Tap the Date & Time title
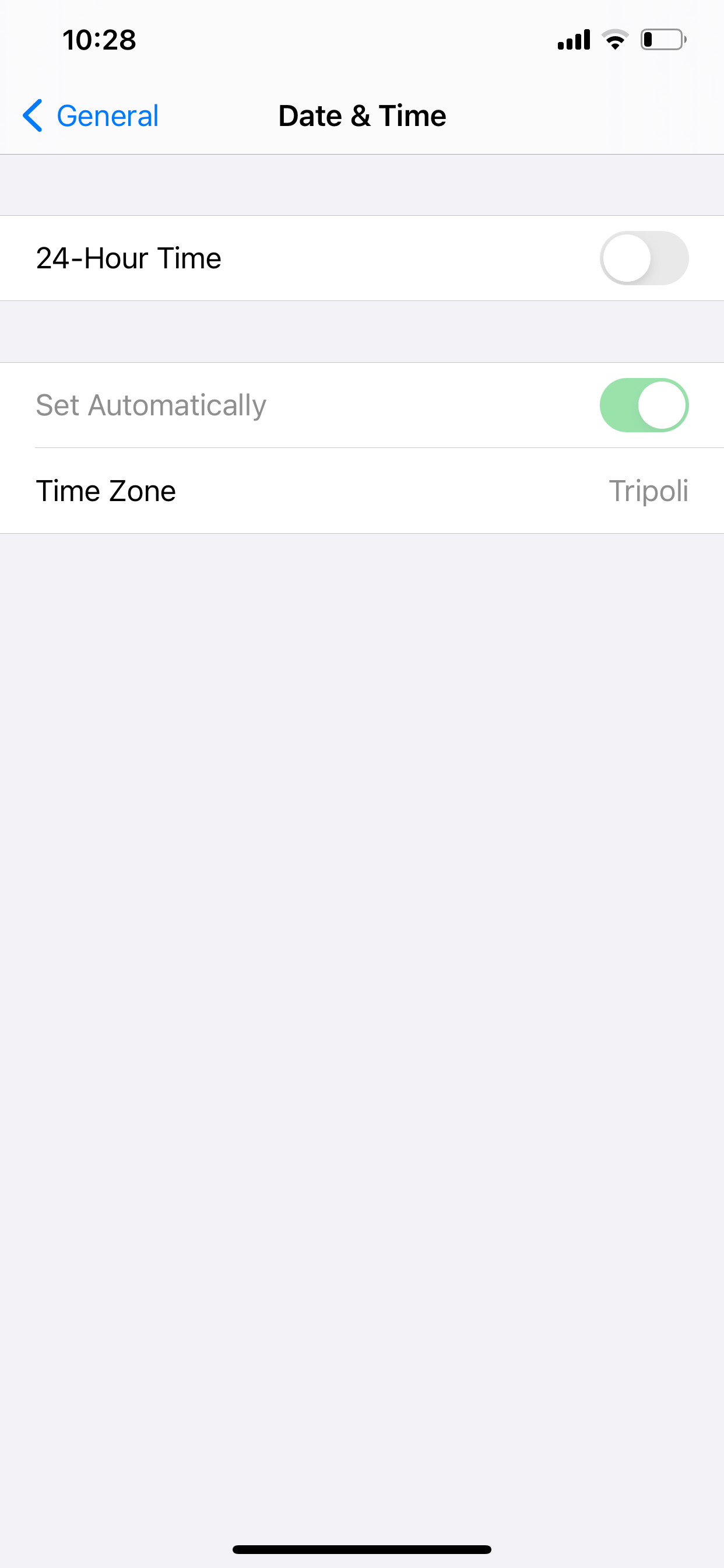The width and height of the screenshot is (724, 1568). point(361,115)
